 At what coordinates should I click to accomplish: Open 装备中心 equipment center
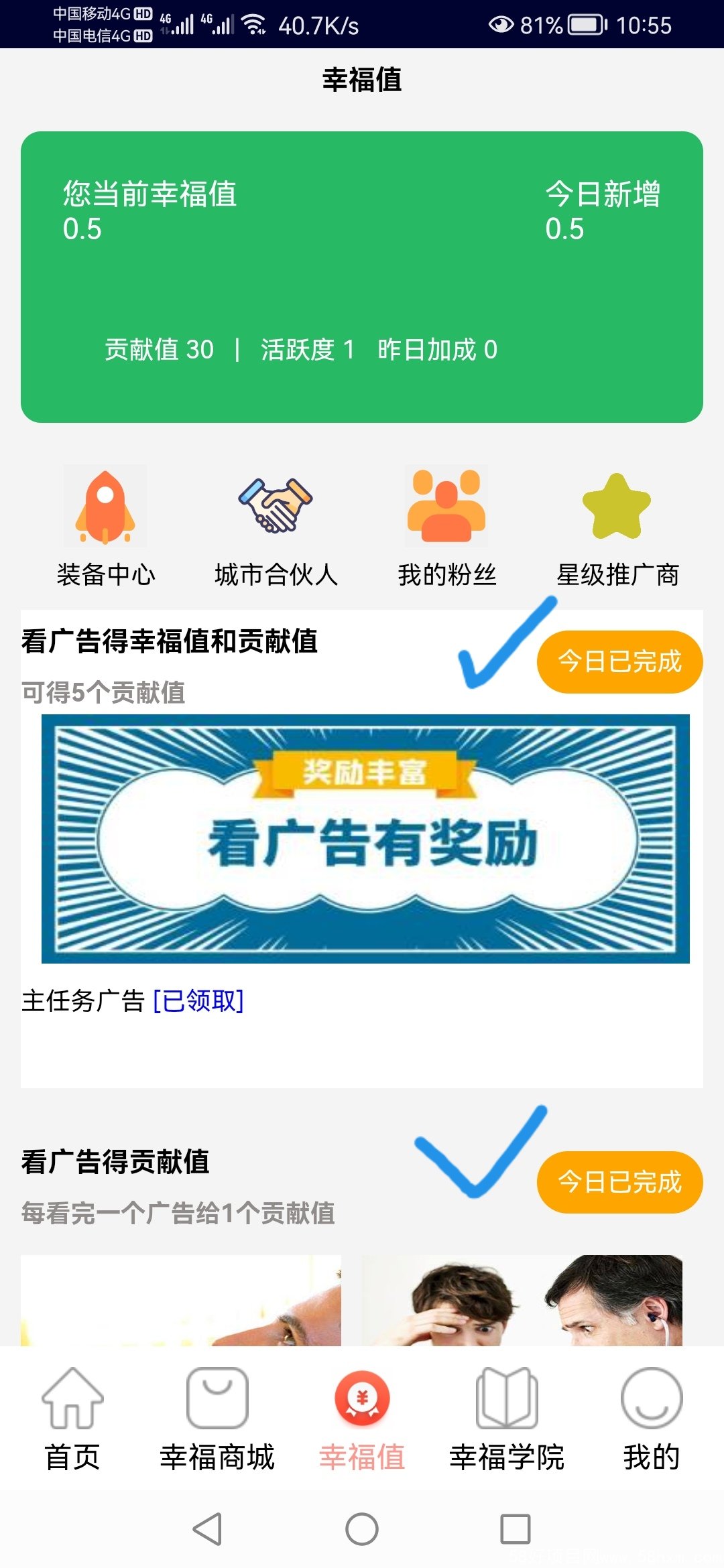pyautogui.click(x=105, y=527)
